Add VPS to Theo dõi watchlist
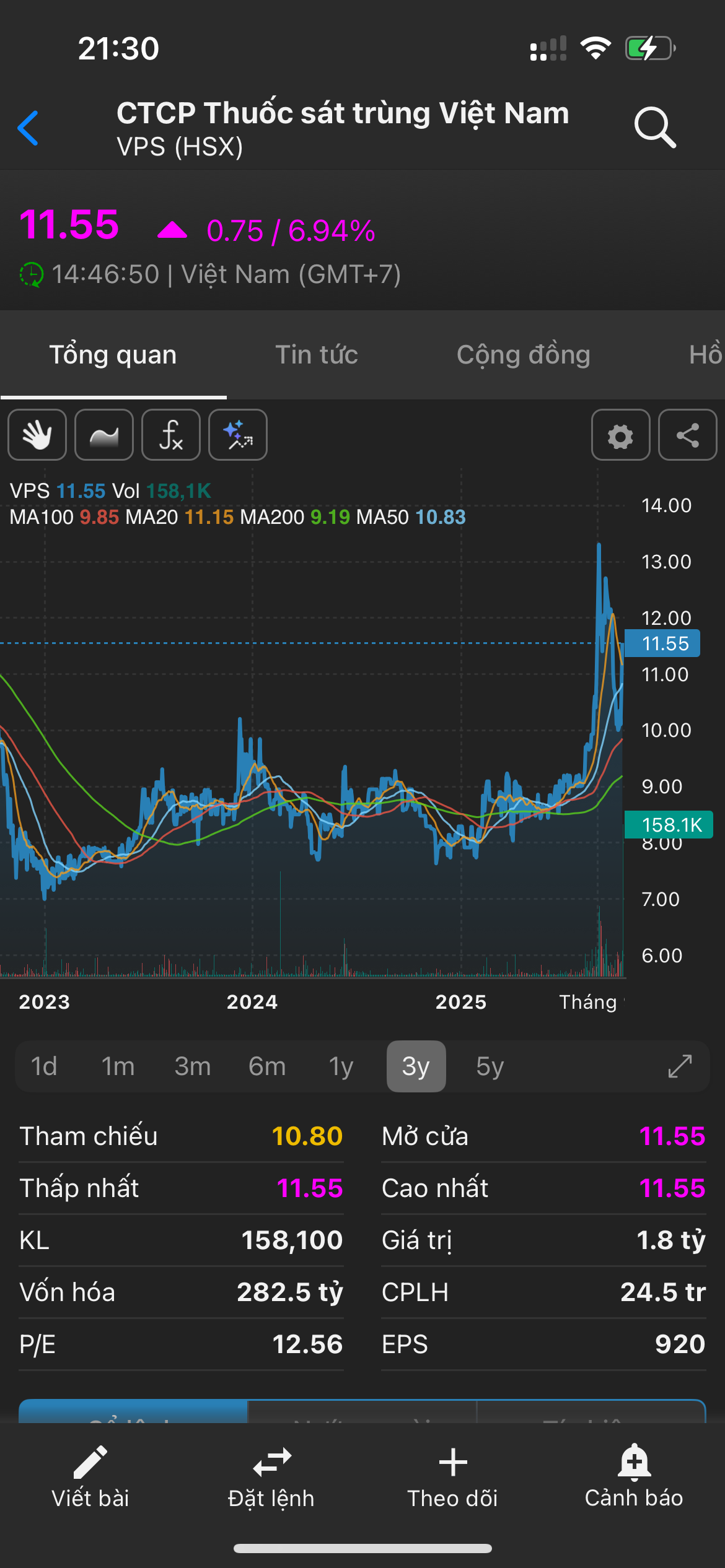 [453, 1477]
